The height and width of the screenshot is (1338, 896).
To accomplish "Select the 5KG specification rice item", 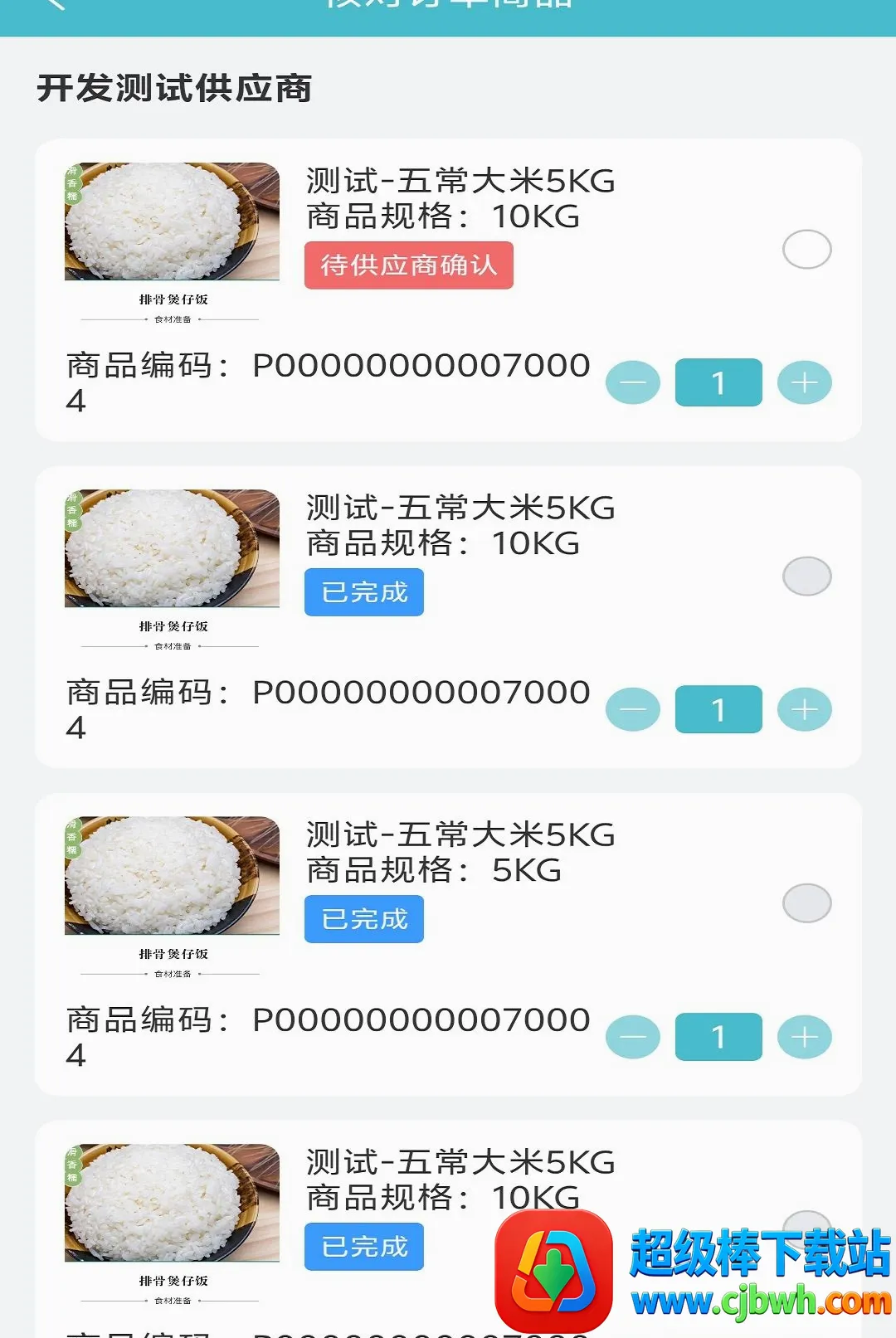I will coord(806,903).
